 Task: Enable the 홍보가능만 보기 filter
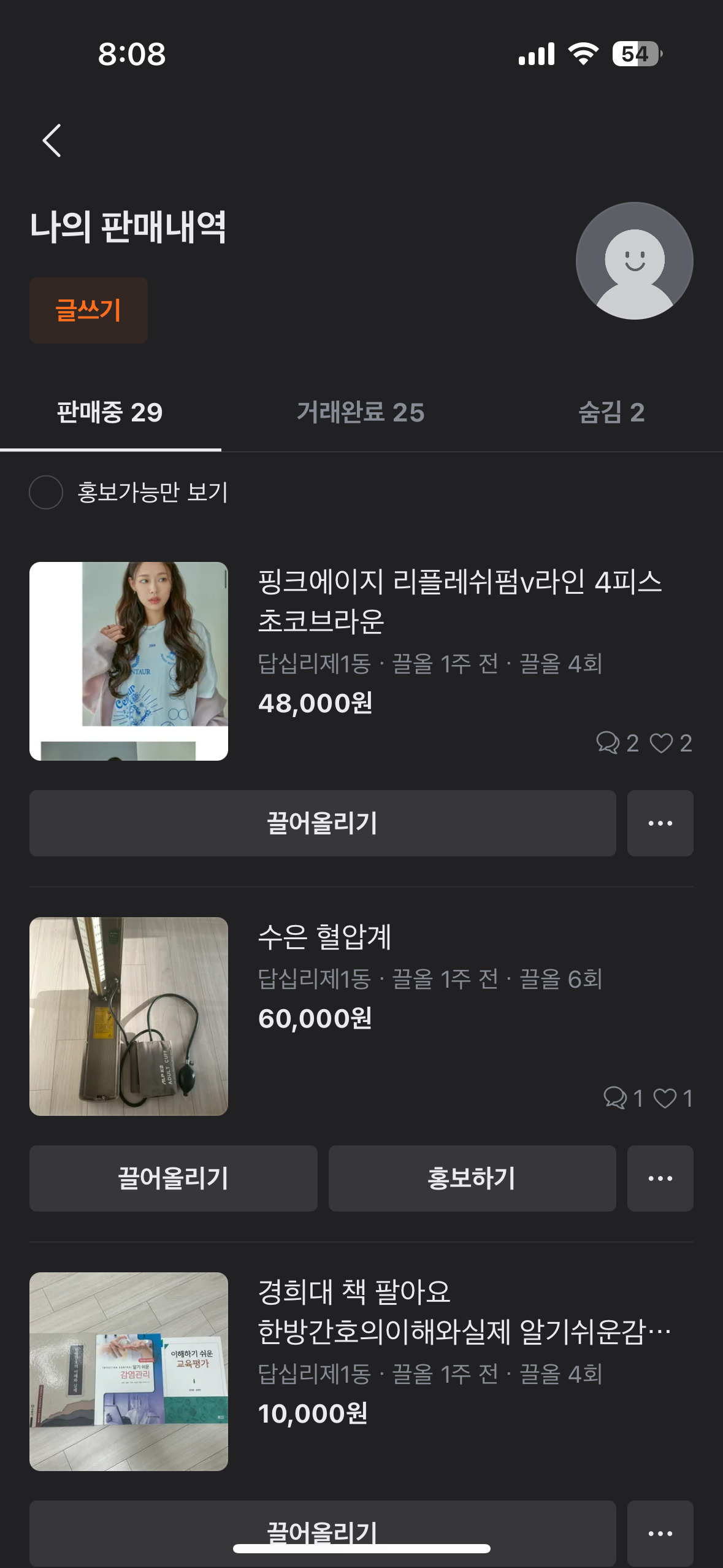click(46, 492)
